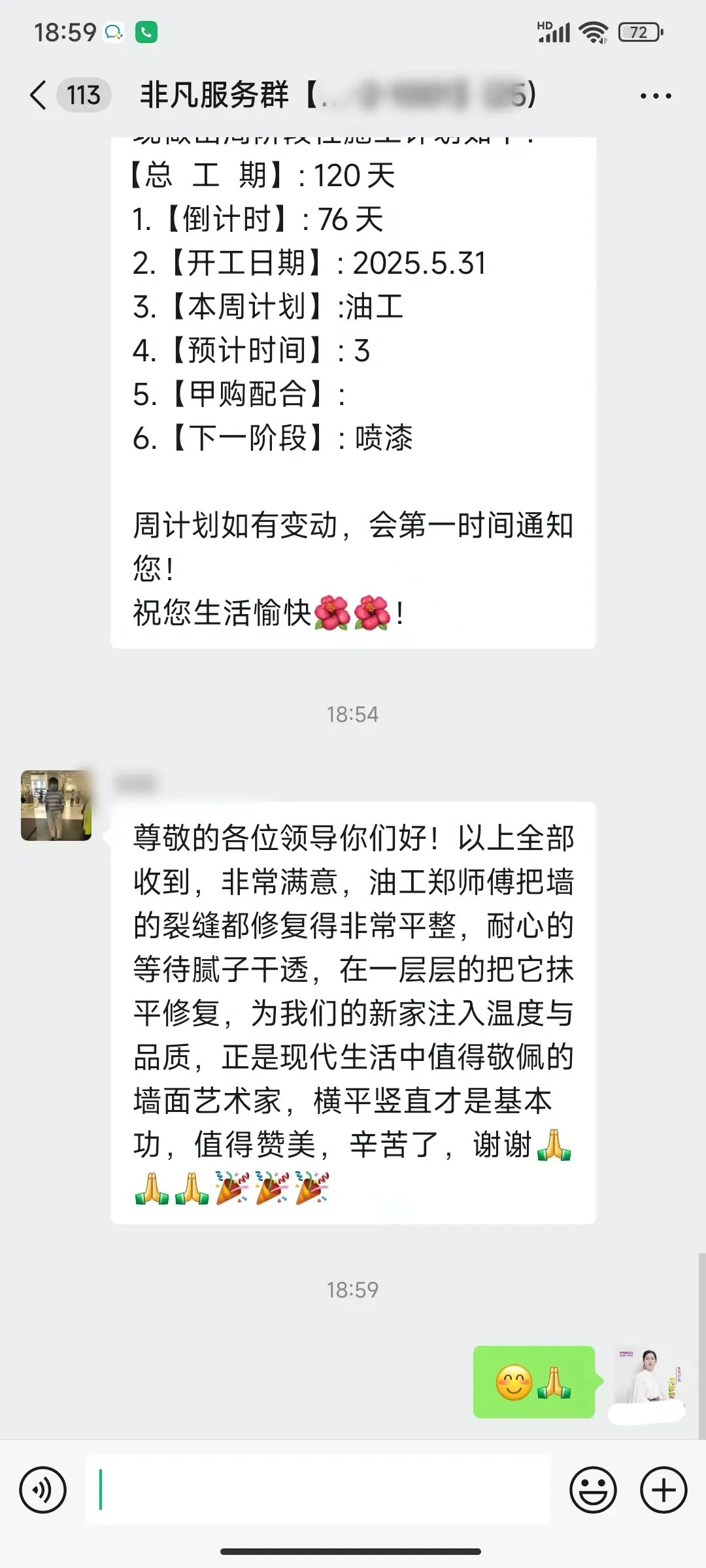Open the group chat overflow menu

tap(655, 96)
